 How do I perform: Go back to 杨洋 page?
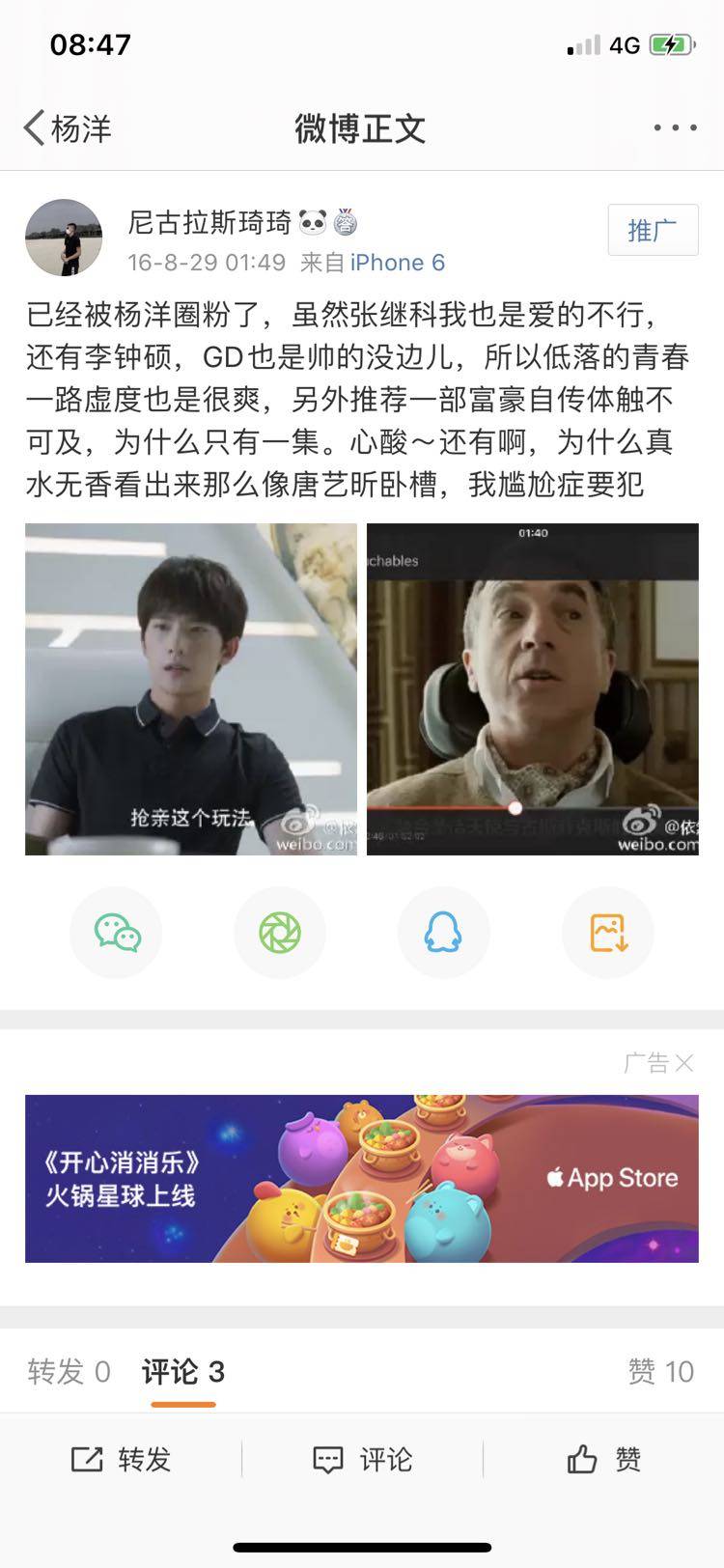click(x=68, y=128)
